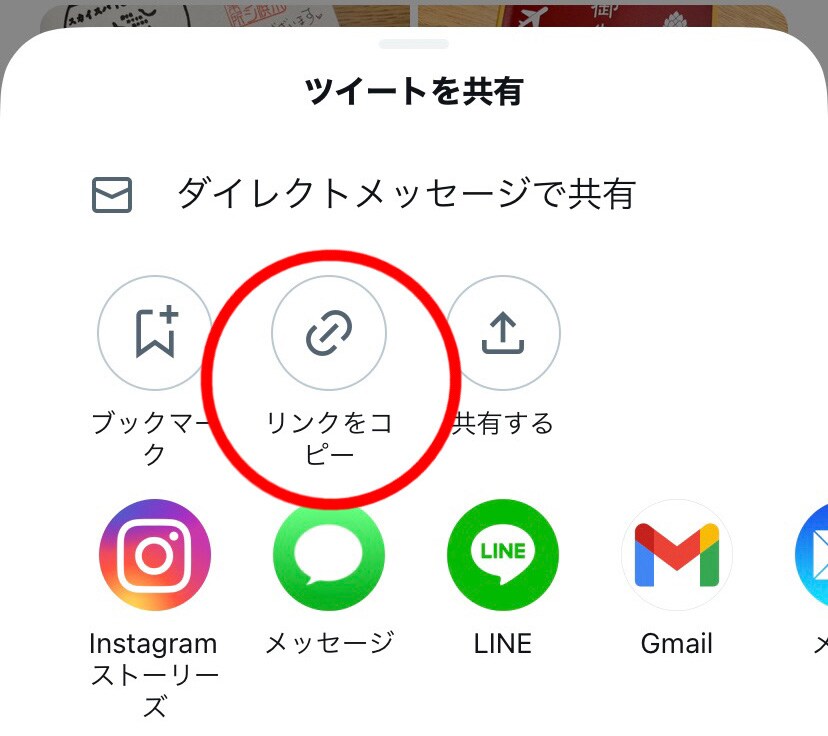The image size is (828, 736).
Task: Tap the sheet's top drag handle
Action: 413,44
